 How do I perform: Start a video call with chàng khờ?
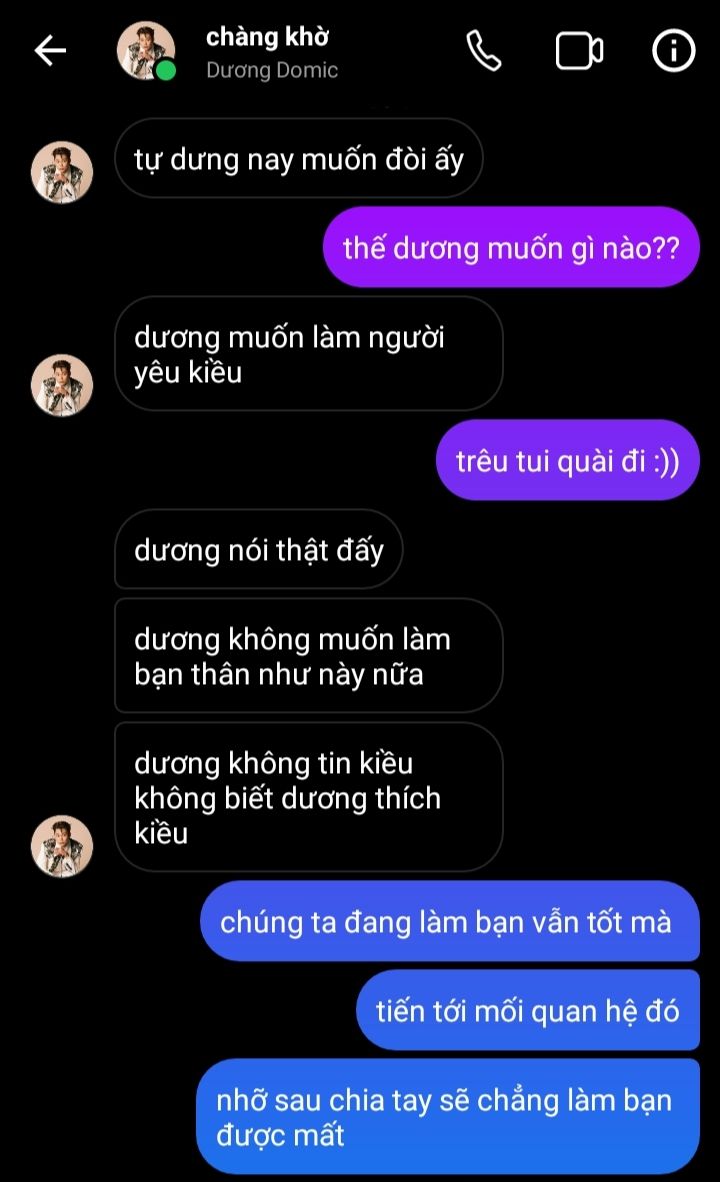pos(579,51)
